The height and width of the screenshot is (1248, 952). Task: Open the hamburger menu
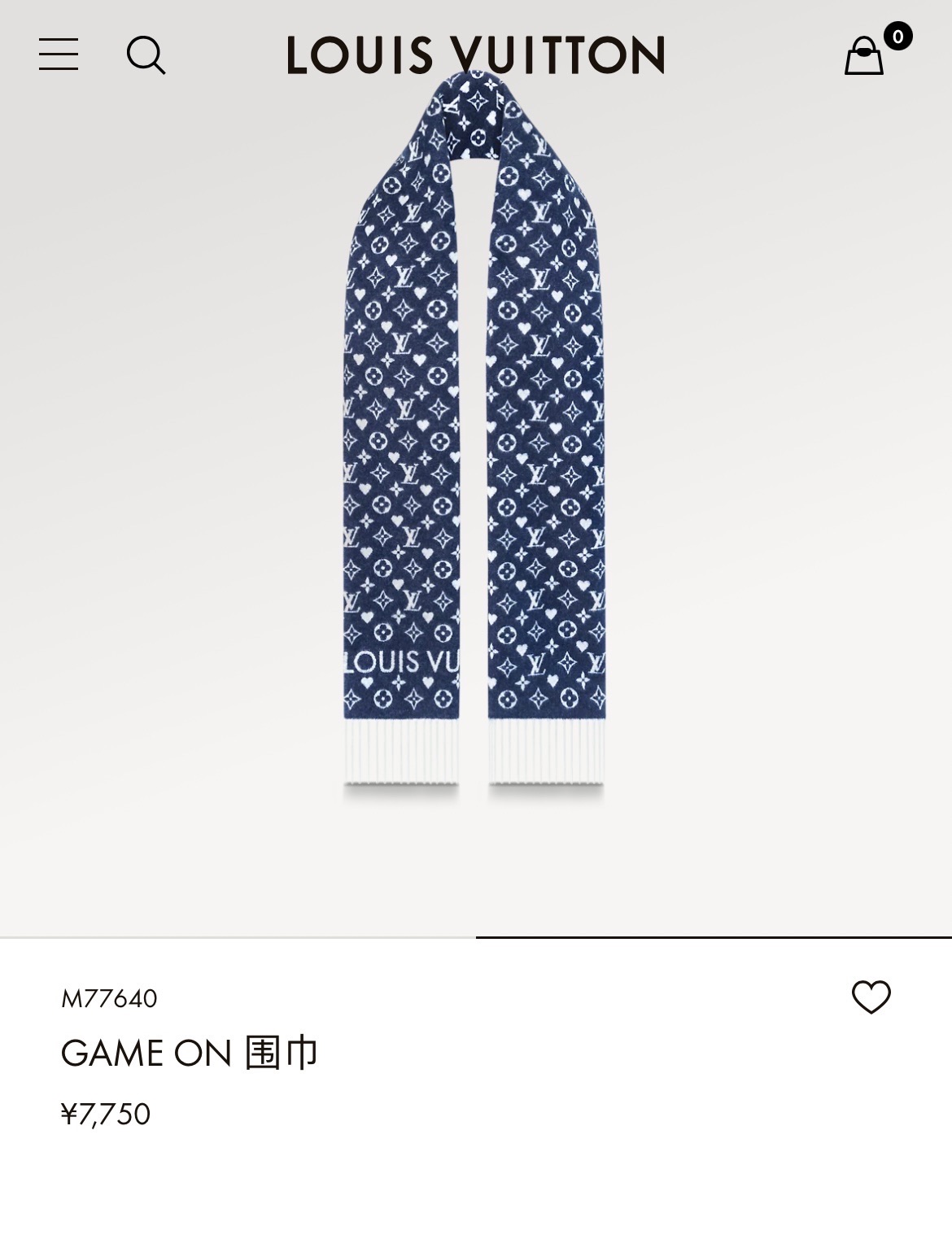pos(59,55)
